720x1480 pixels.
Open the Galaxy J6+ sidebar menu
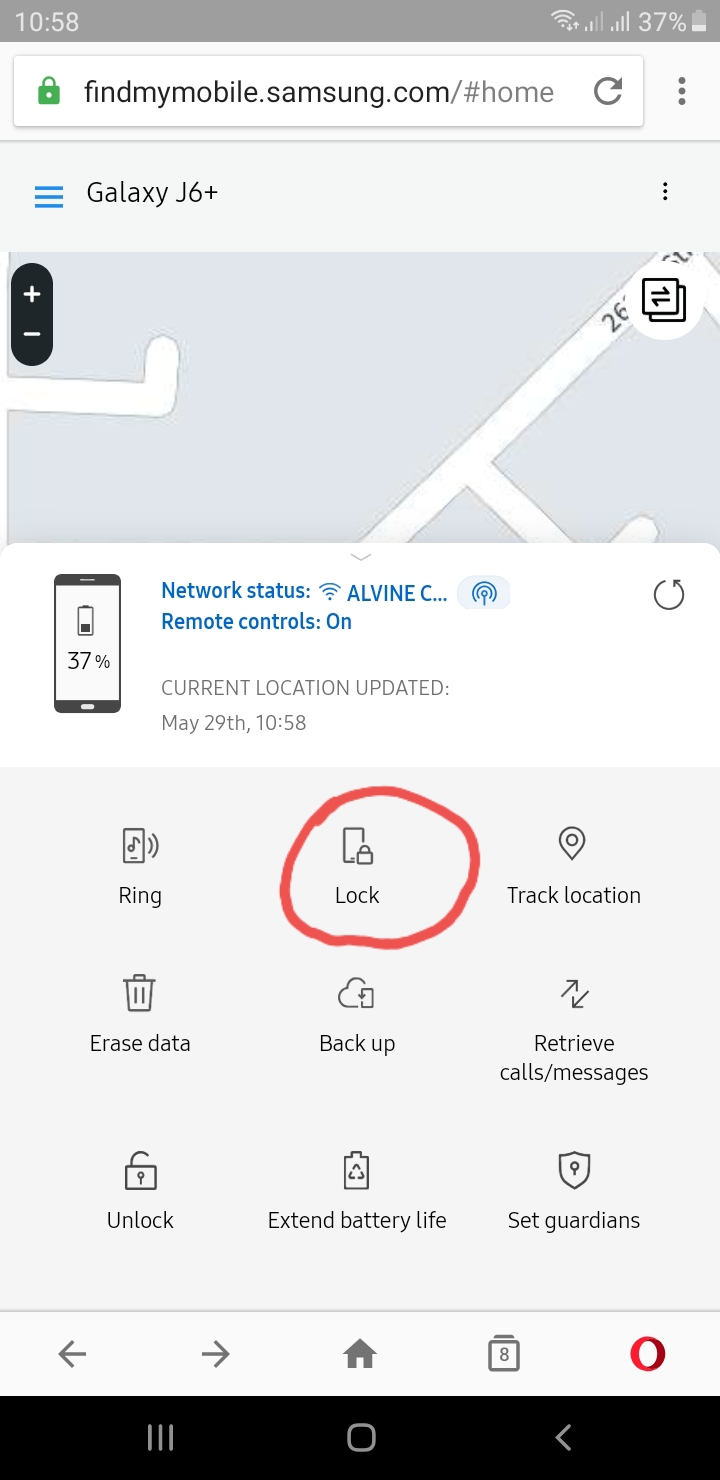click(48, 196)
